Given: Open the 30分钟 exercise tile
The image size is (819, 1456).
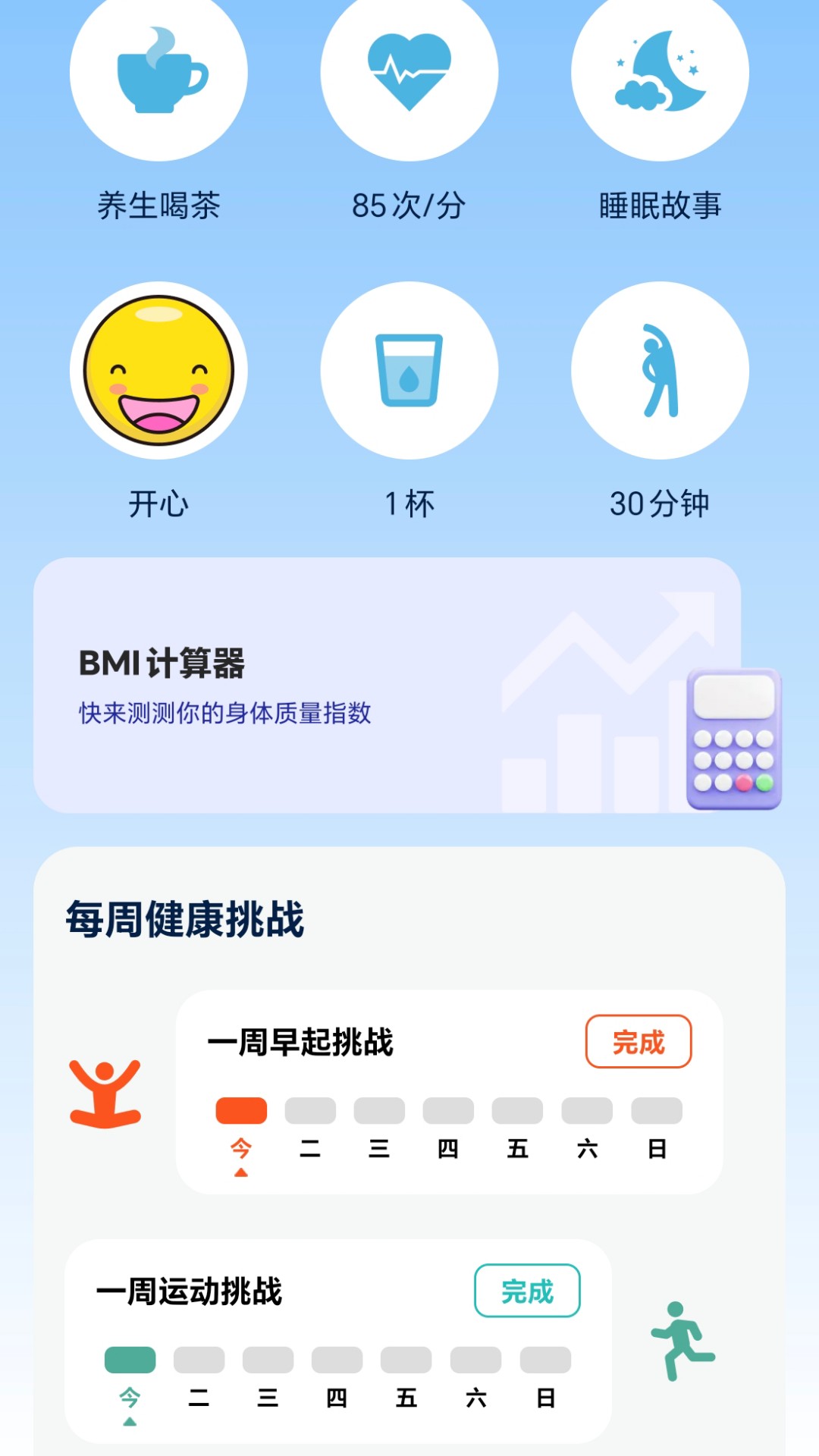Looking at the screenshot, I should pyautogui.click(x=660, y=370).
